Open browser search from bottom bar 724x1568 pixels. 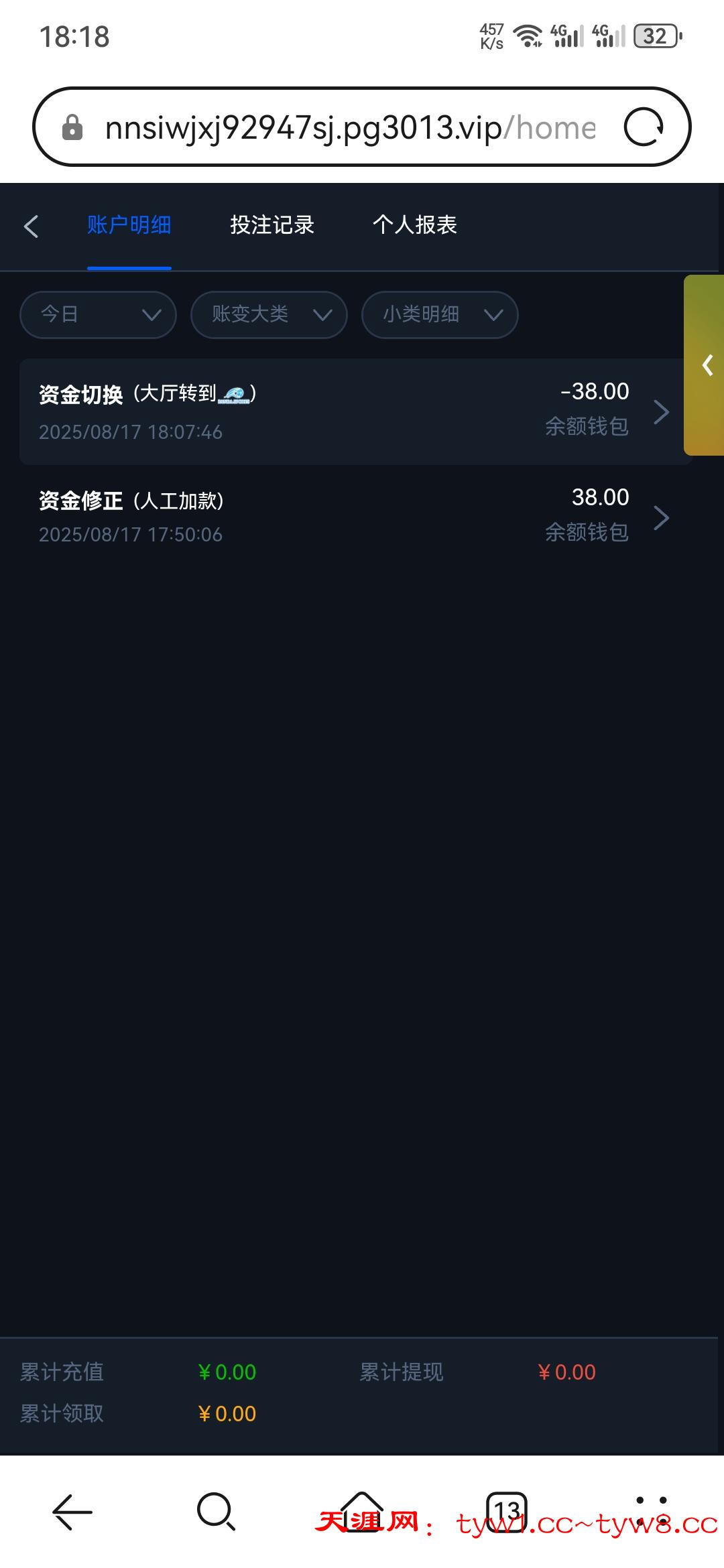pyautogui.click(x=216, y=1512)
